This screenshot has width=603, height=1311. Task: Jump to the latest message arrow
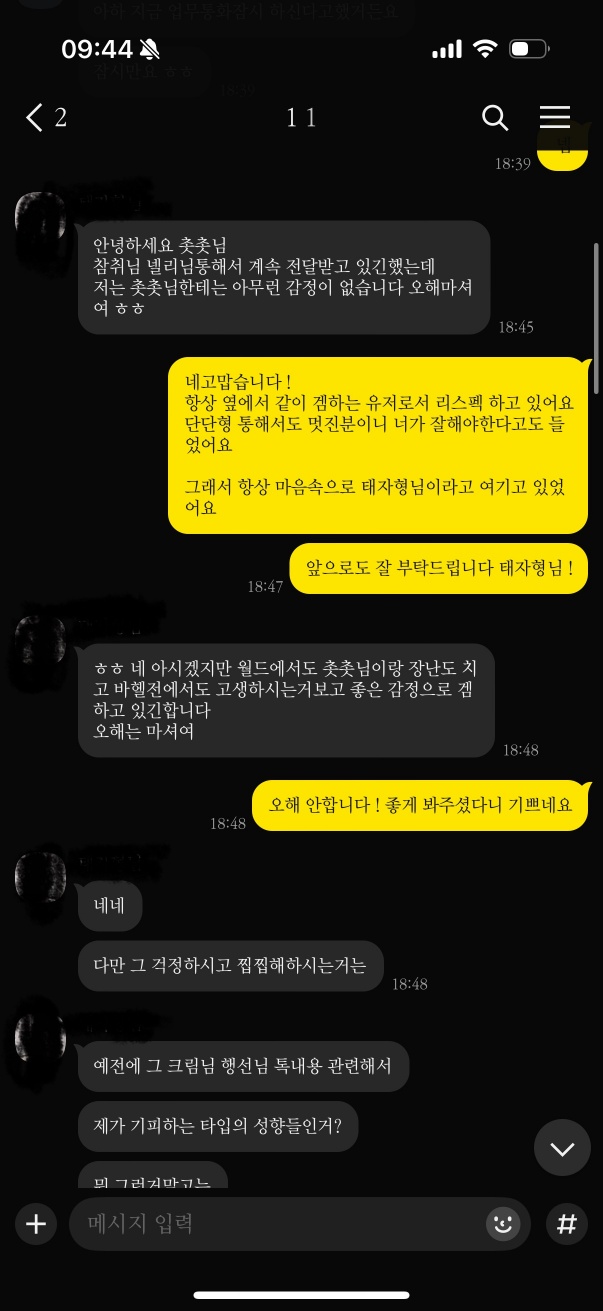click(x=562, y=1148)
